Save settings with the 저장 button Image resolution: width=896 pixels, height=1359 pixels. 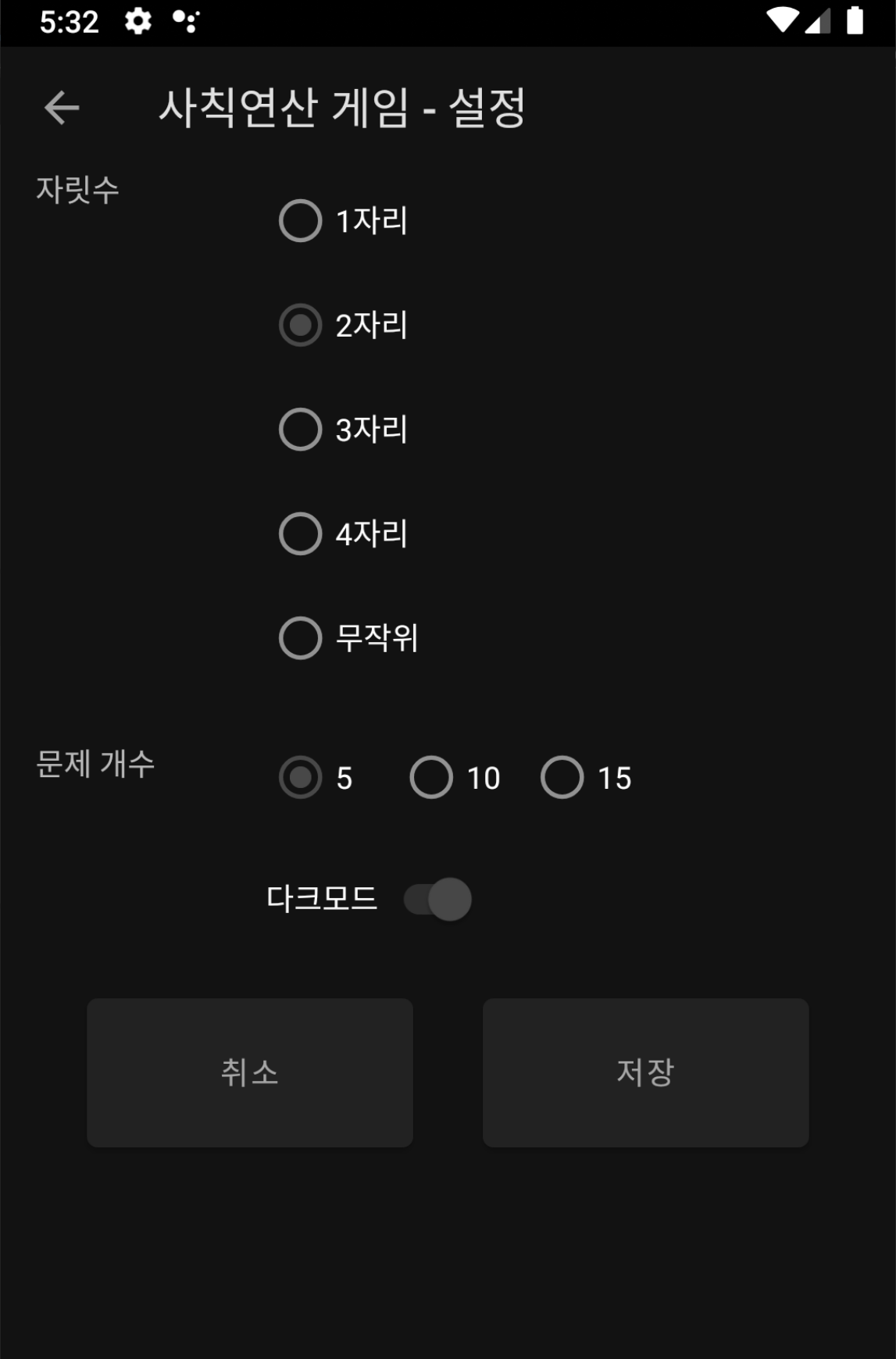pos(645,1072)
